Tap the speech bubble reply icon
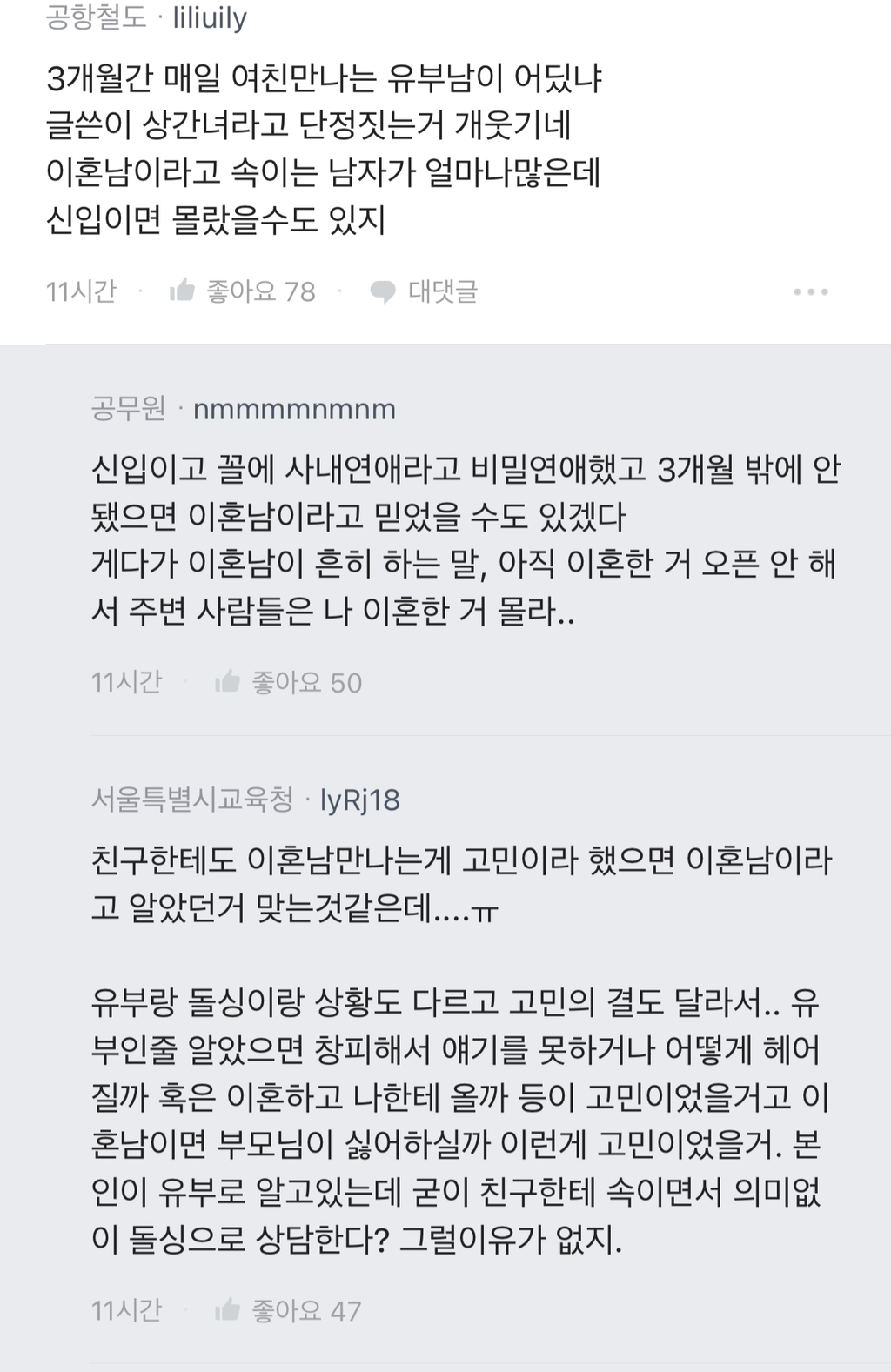 tap(383, 291)
